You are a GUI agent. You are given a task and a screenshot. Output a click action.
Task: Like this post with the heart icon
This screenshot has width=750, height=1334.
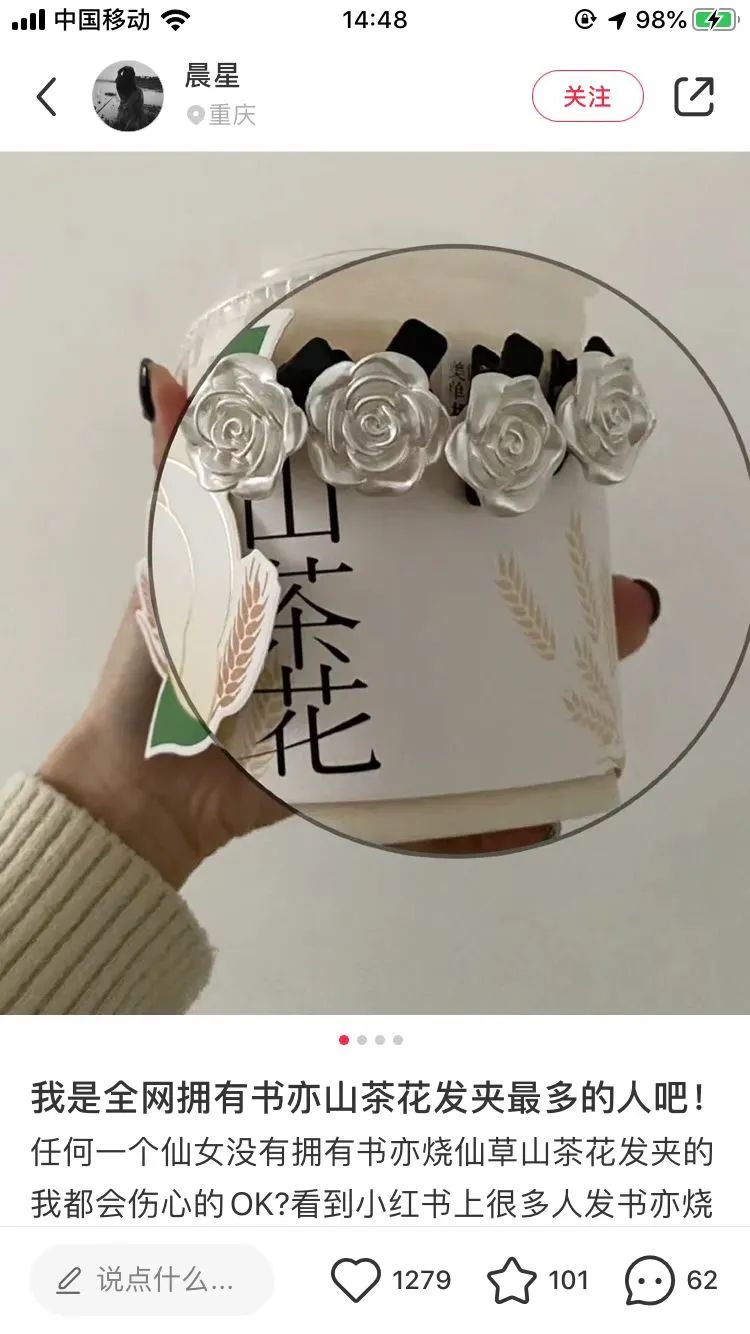356,1280
